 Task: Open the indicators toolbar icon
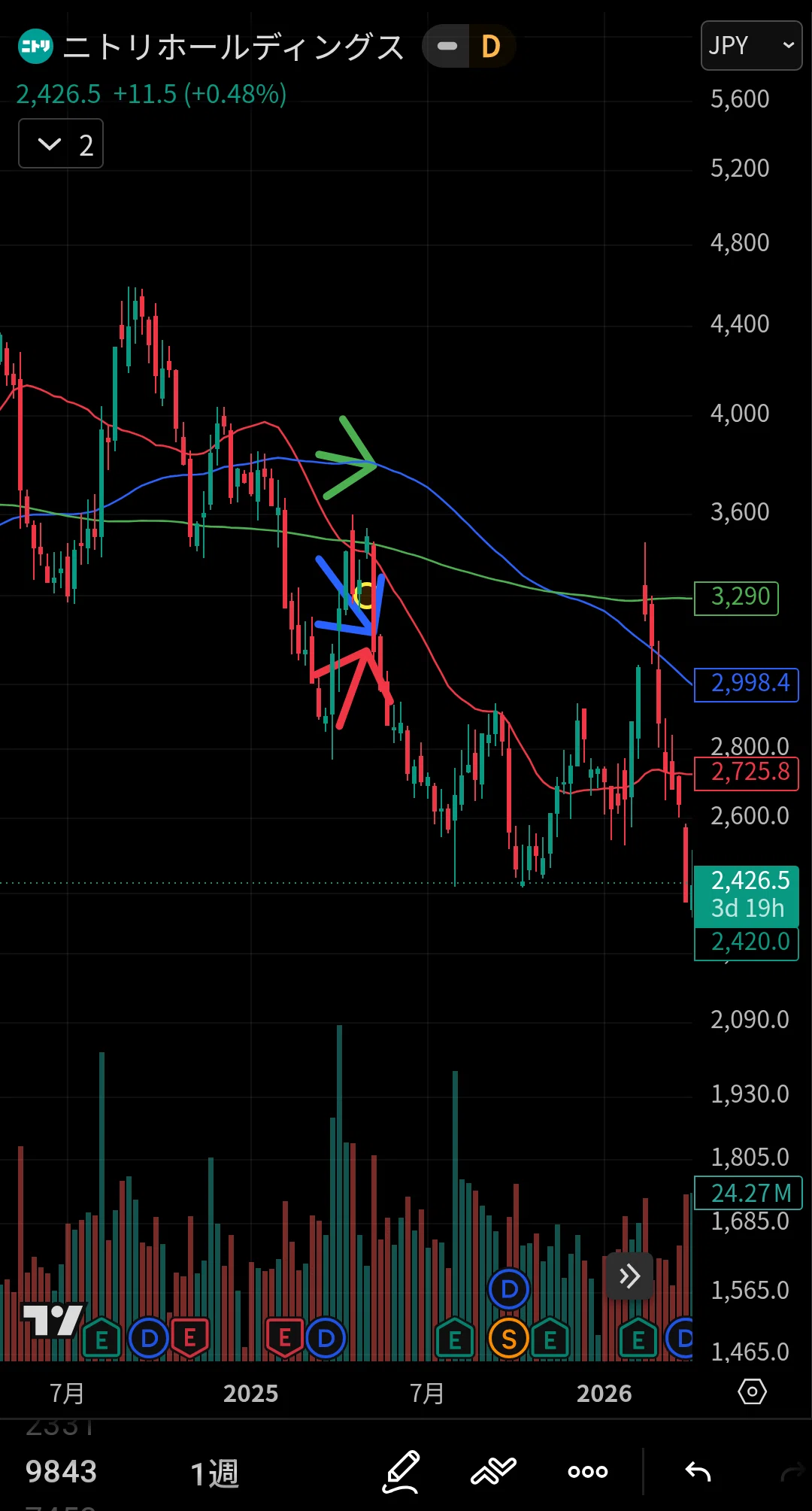494,1471
